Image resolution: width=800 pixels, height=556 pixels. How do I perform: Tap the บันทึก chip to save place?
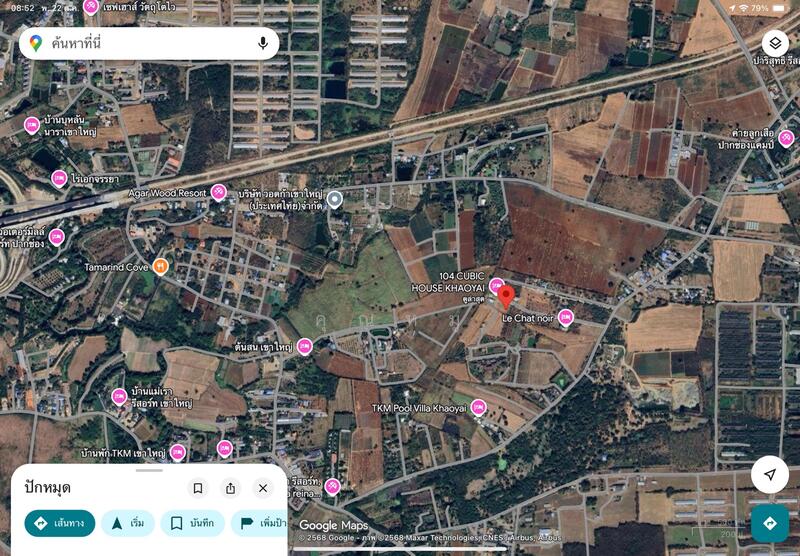tap(193, 523)
